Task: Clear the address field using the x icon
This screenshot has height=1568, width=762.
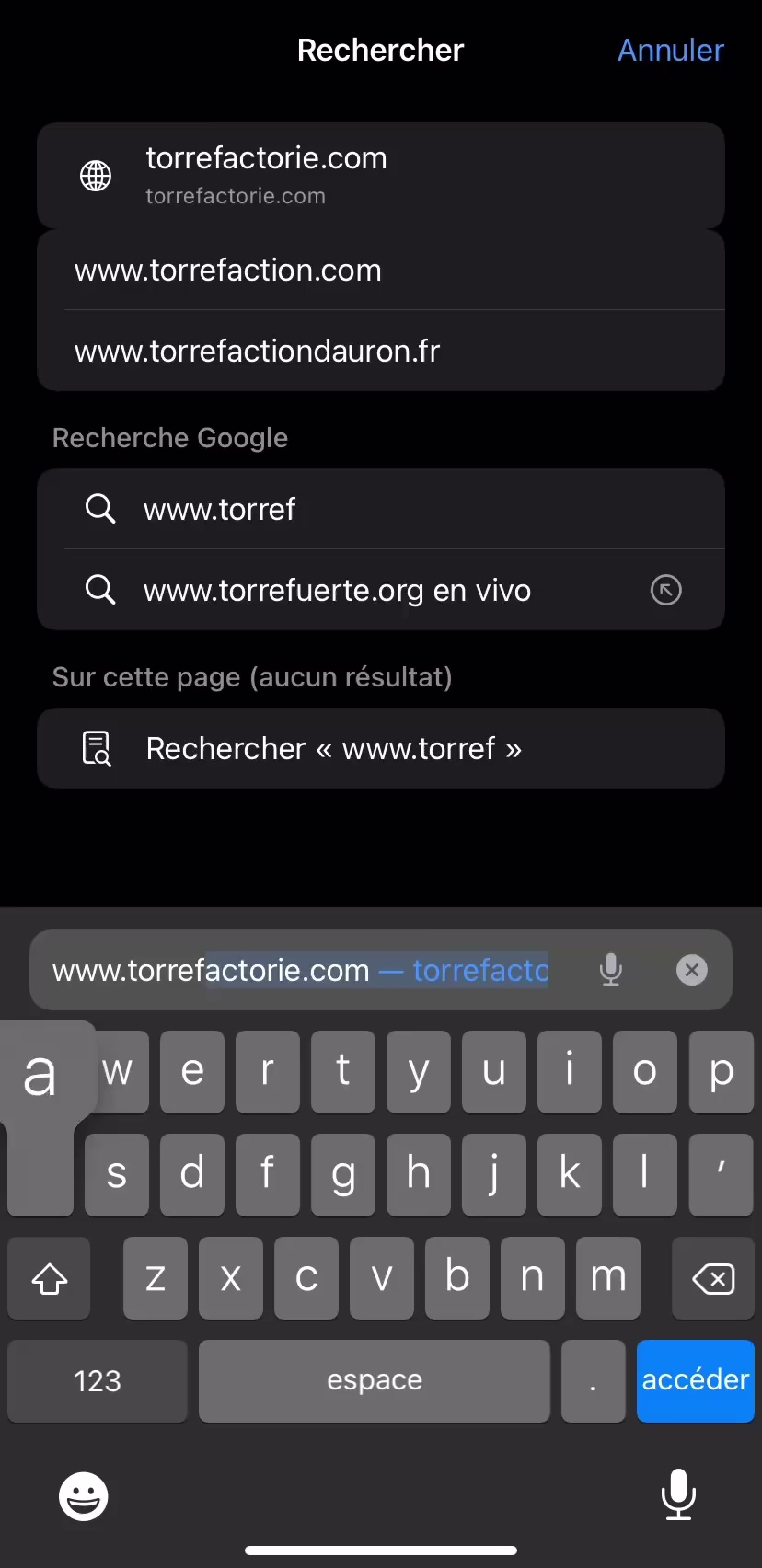Action: [691, 969]
